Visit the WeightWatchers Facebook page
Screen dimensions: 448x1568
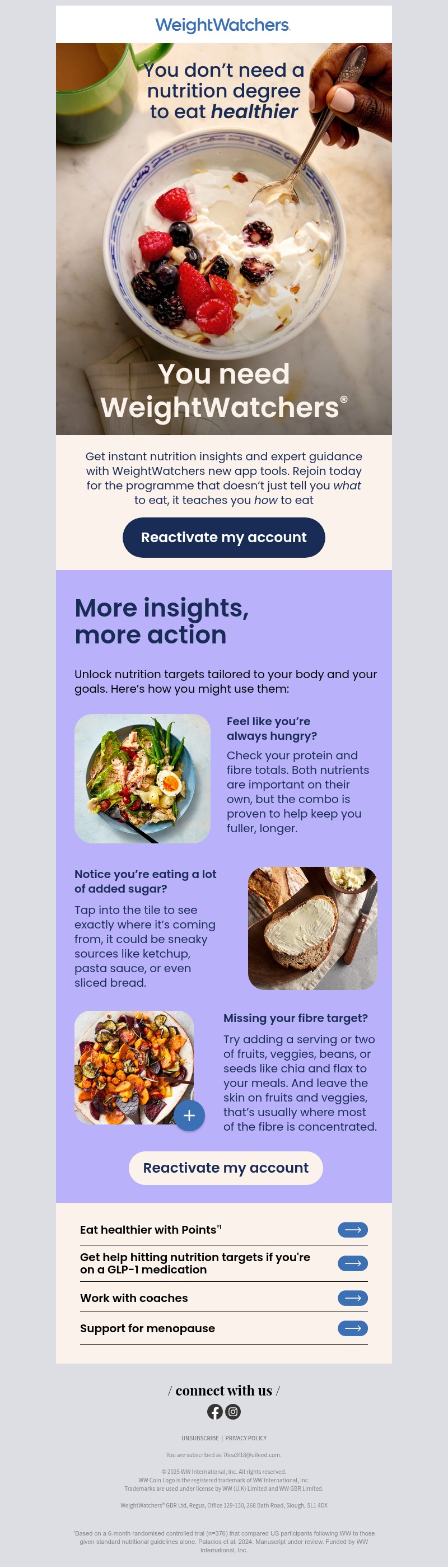[x=215, y=1412]
